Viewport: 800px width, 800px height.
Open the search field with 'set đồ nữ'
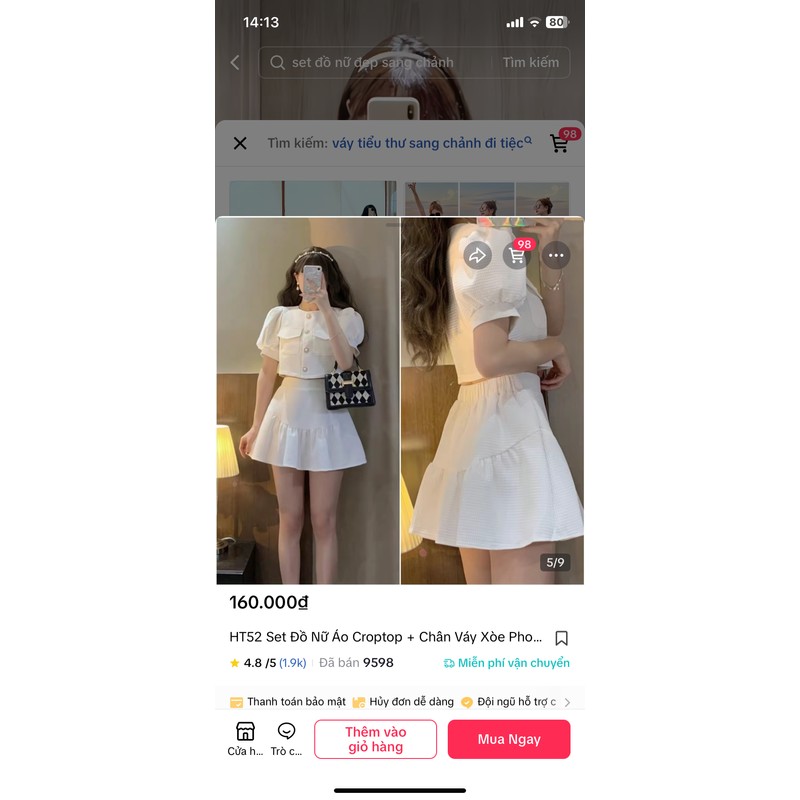(375, 63)
